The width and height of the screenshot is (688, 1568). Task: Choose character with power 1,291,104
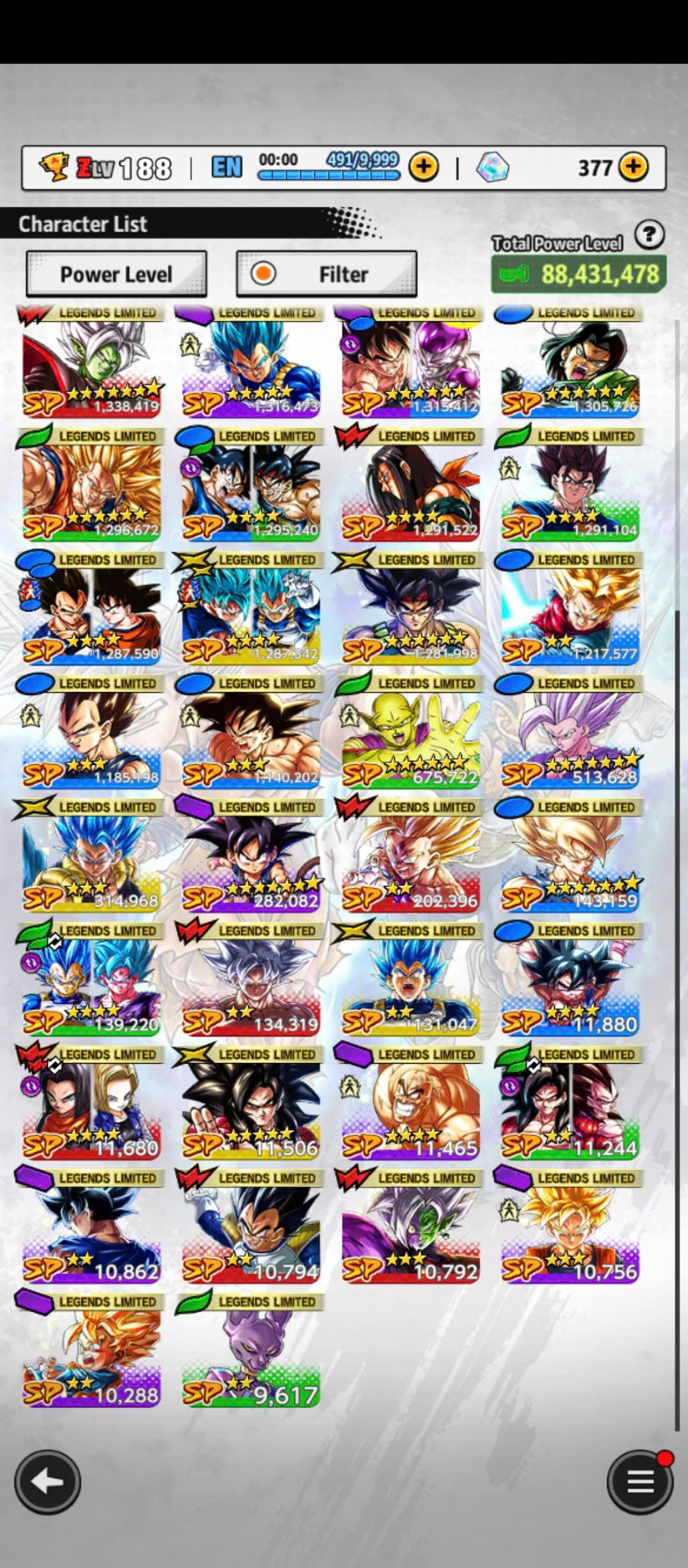click(570, 491)
